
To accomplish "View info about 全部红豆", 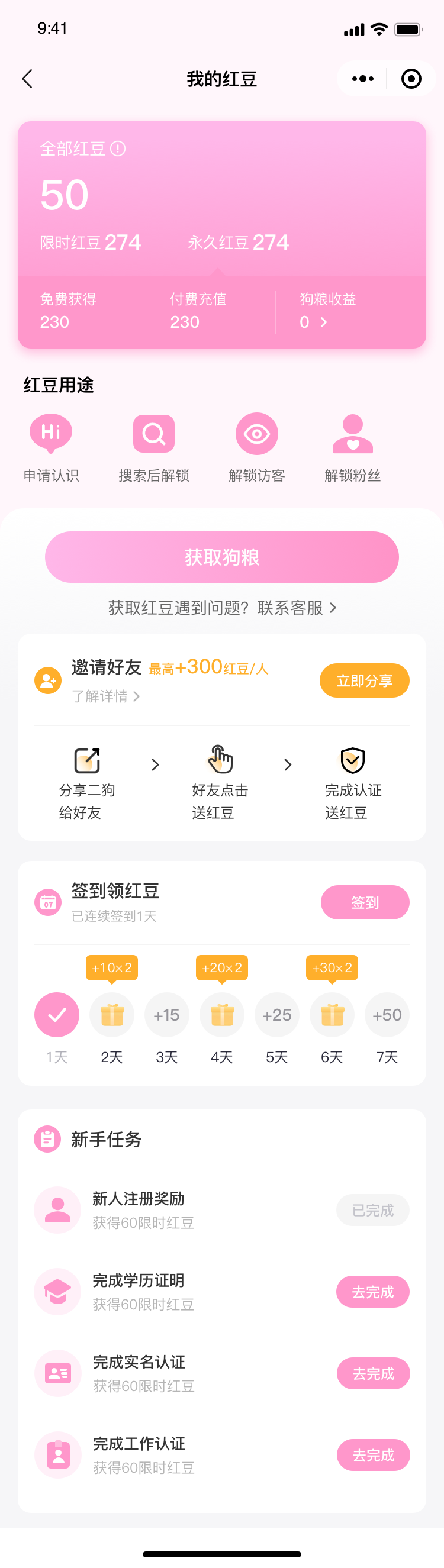I will tap(118, 149).
